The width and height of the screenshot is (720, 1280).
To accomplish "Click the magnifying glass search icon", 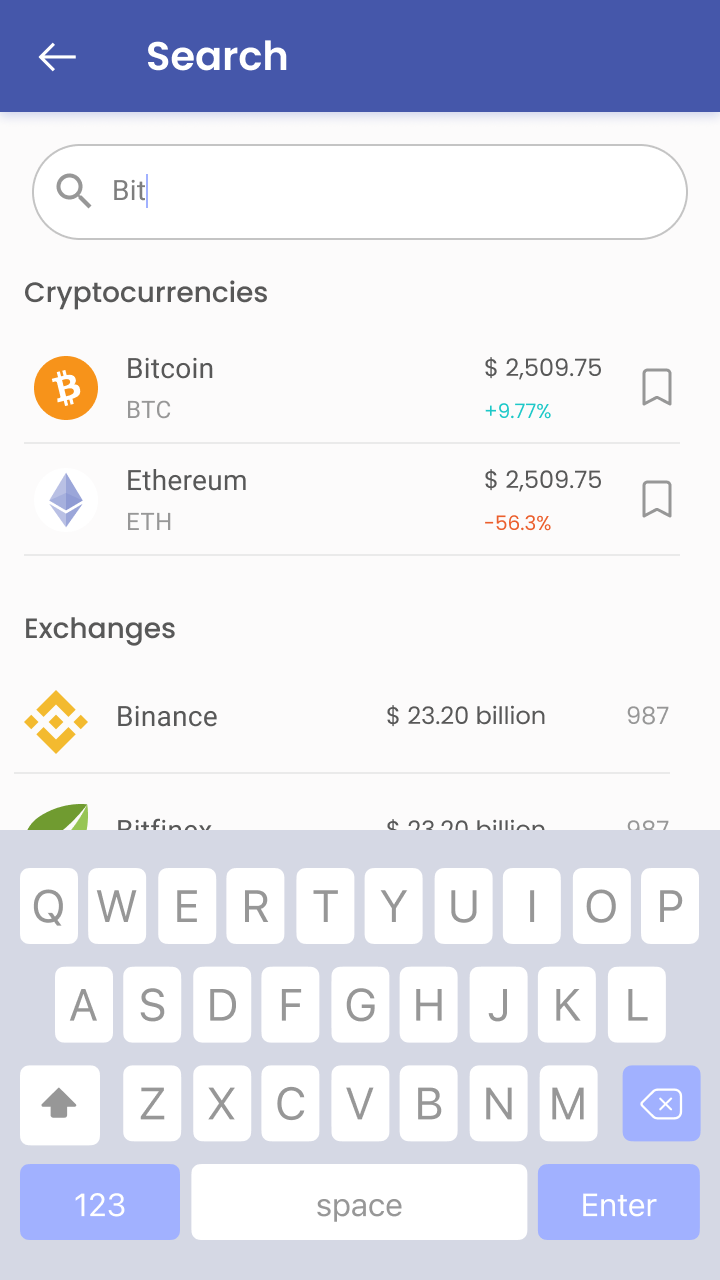I will coord(73,191).
